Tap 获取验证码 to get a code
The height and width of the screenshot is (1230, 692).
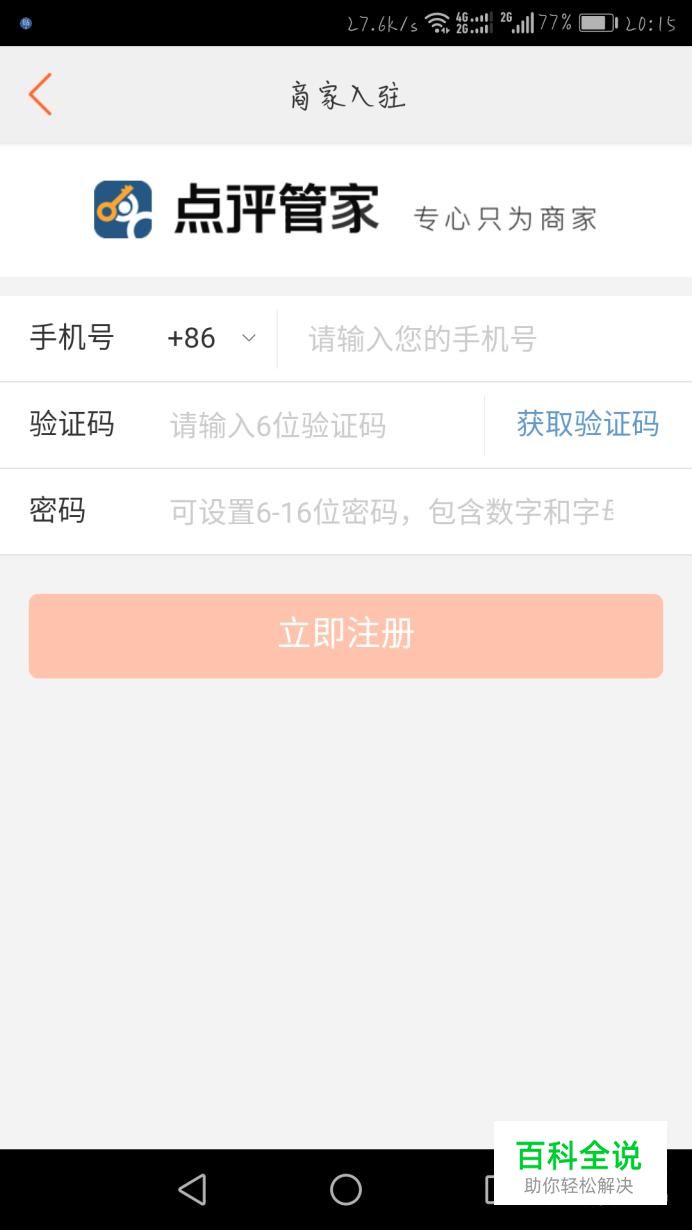tap(587, 424)
